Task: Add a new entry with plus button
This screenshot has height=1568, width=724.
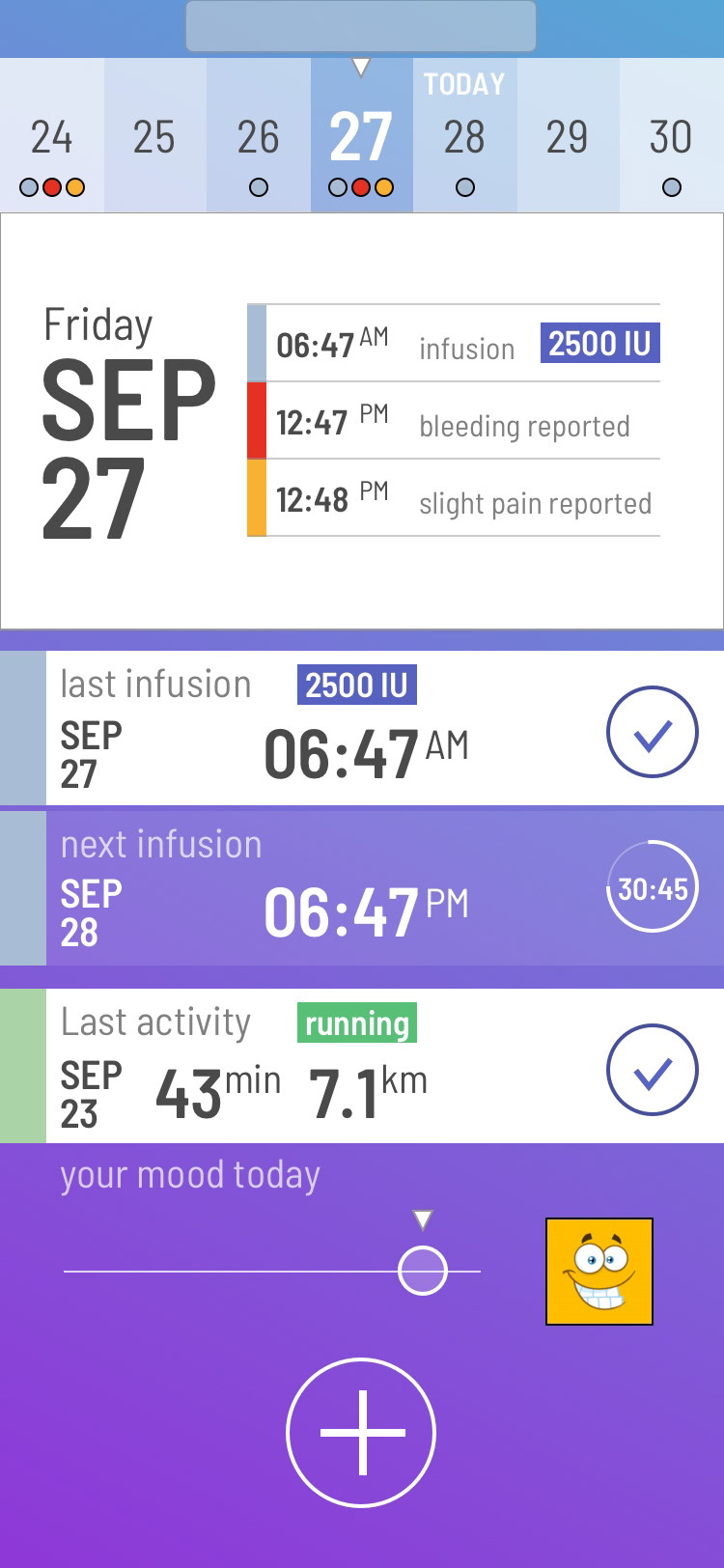Action: [x=361, y=1432]
